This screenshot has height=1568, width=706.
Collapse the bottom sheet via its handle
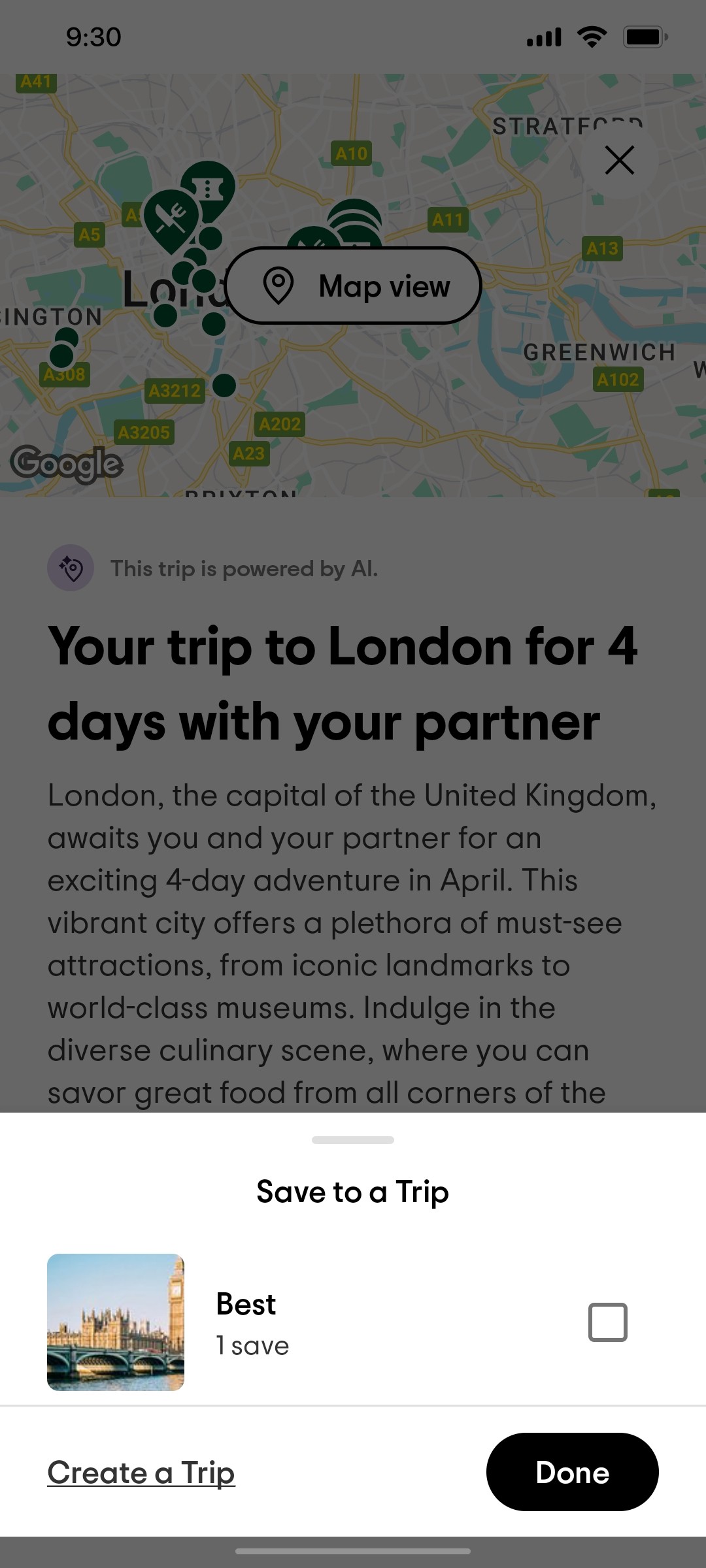352,1139
